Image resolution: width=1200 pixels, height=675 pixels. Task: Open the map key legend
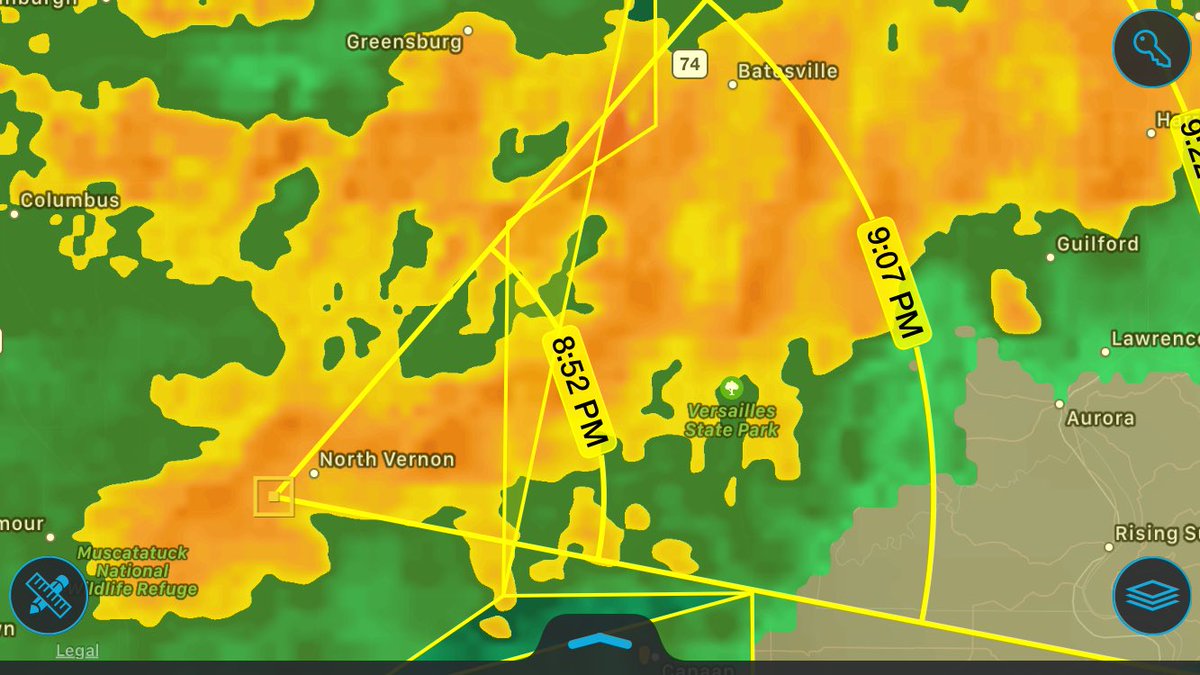click(x=1151, y=47)
